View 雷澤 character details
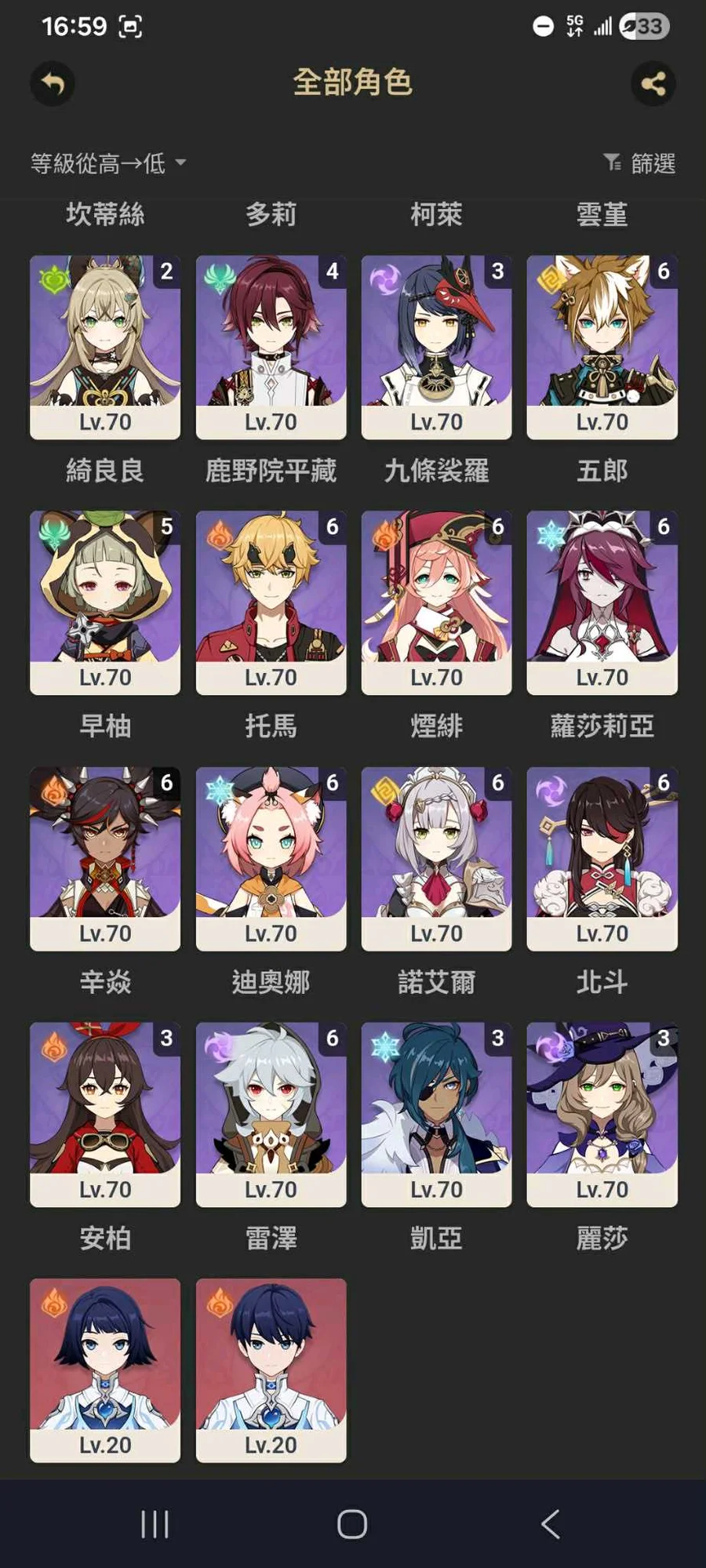 coord(271,1114)
